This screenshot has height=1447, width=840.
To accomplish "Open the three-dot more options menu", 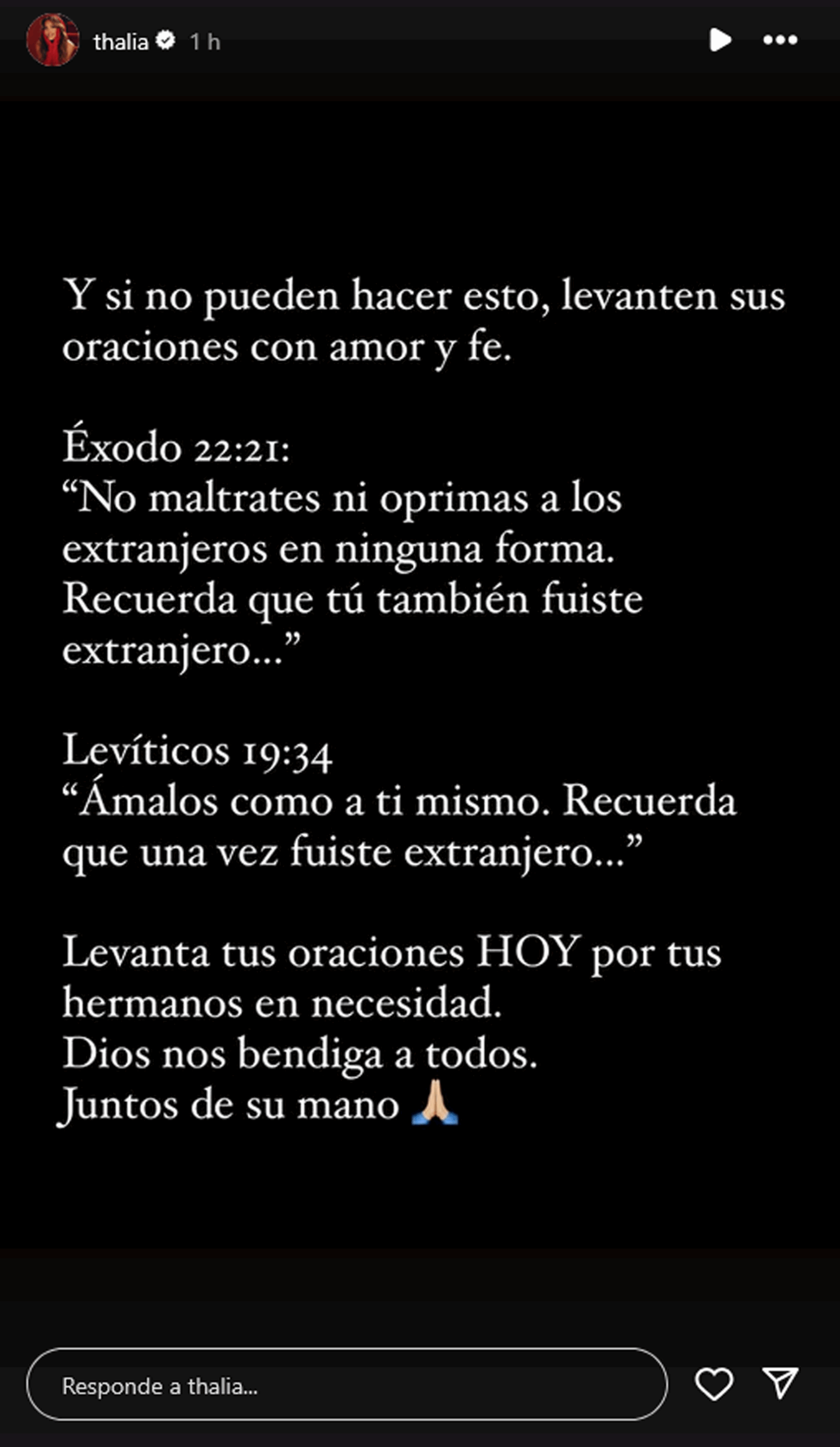I will pyautogui.click(x=780, y=40).
